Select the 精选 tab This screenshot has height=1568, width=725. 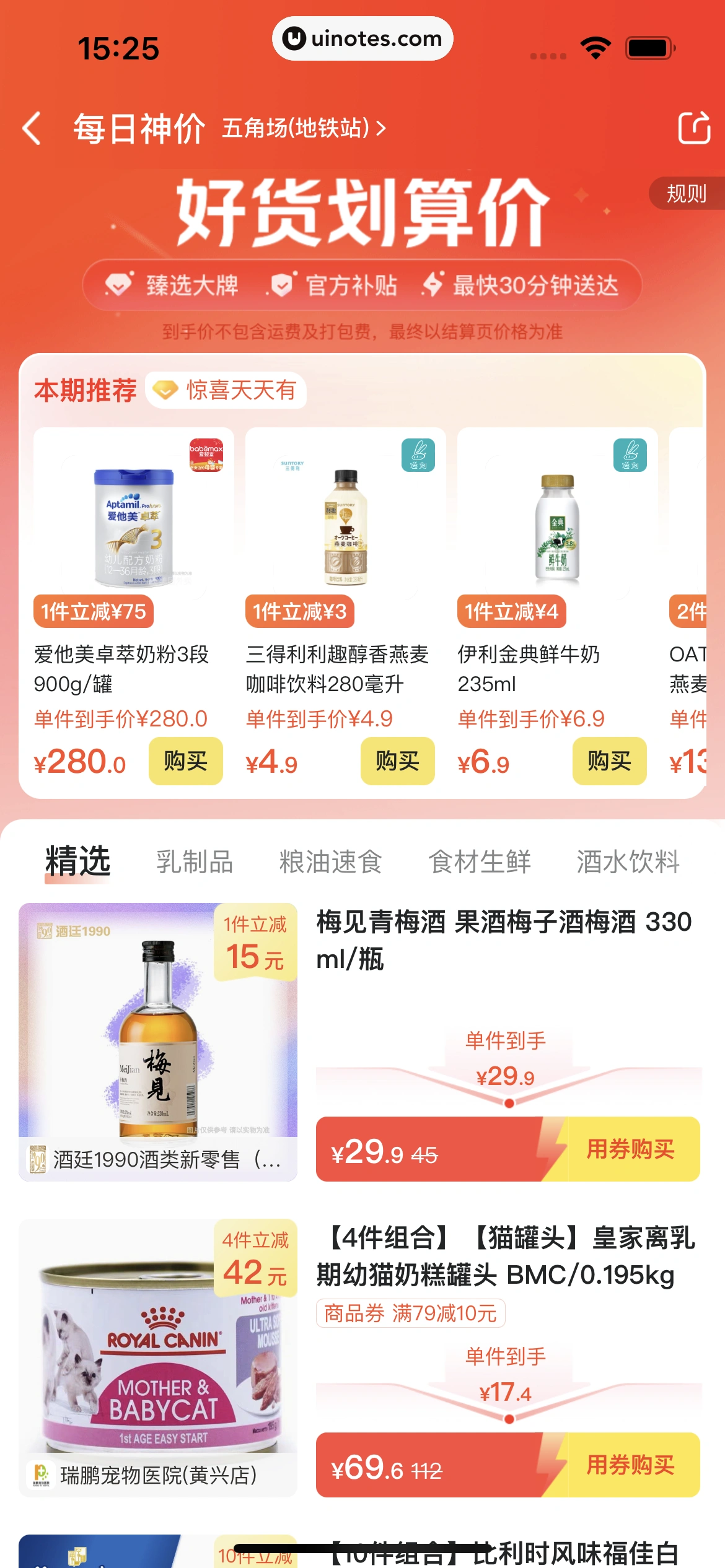(x=78, y=861)
